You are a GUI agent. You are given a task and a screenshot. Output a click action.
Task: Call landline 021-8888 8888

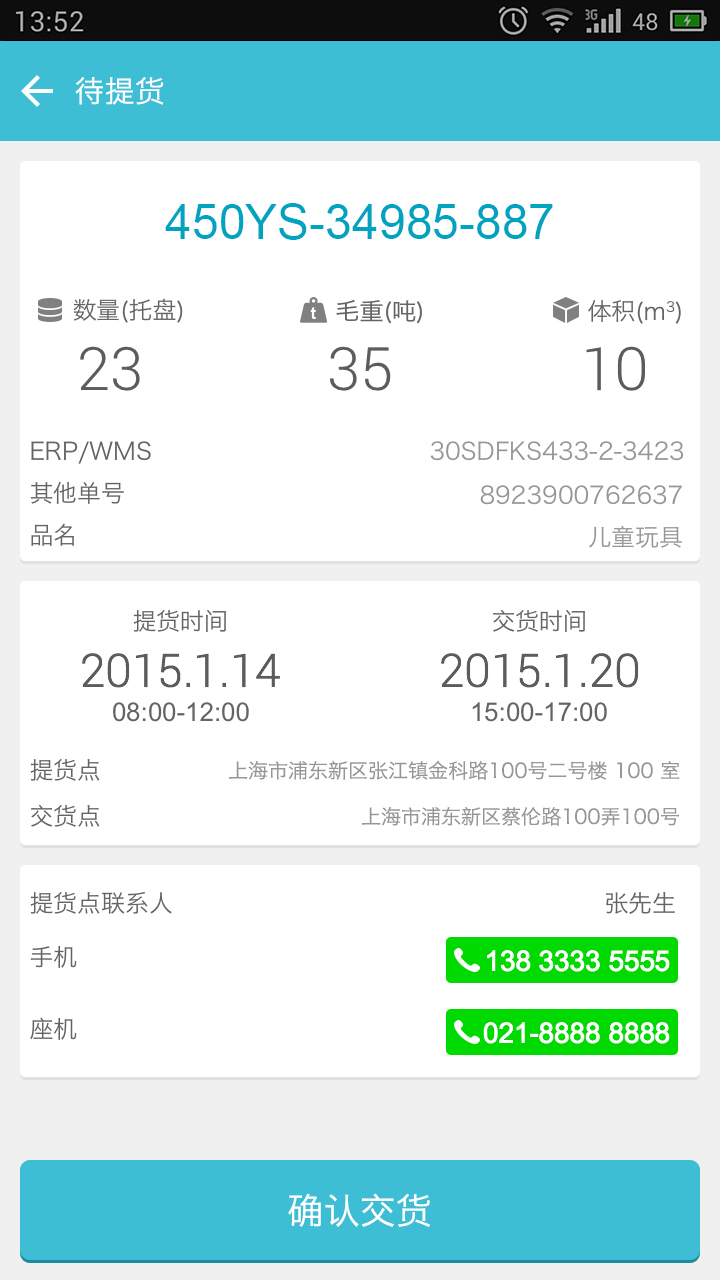click(562, 1032)
